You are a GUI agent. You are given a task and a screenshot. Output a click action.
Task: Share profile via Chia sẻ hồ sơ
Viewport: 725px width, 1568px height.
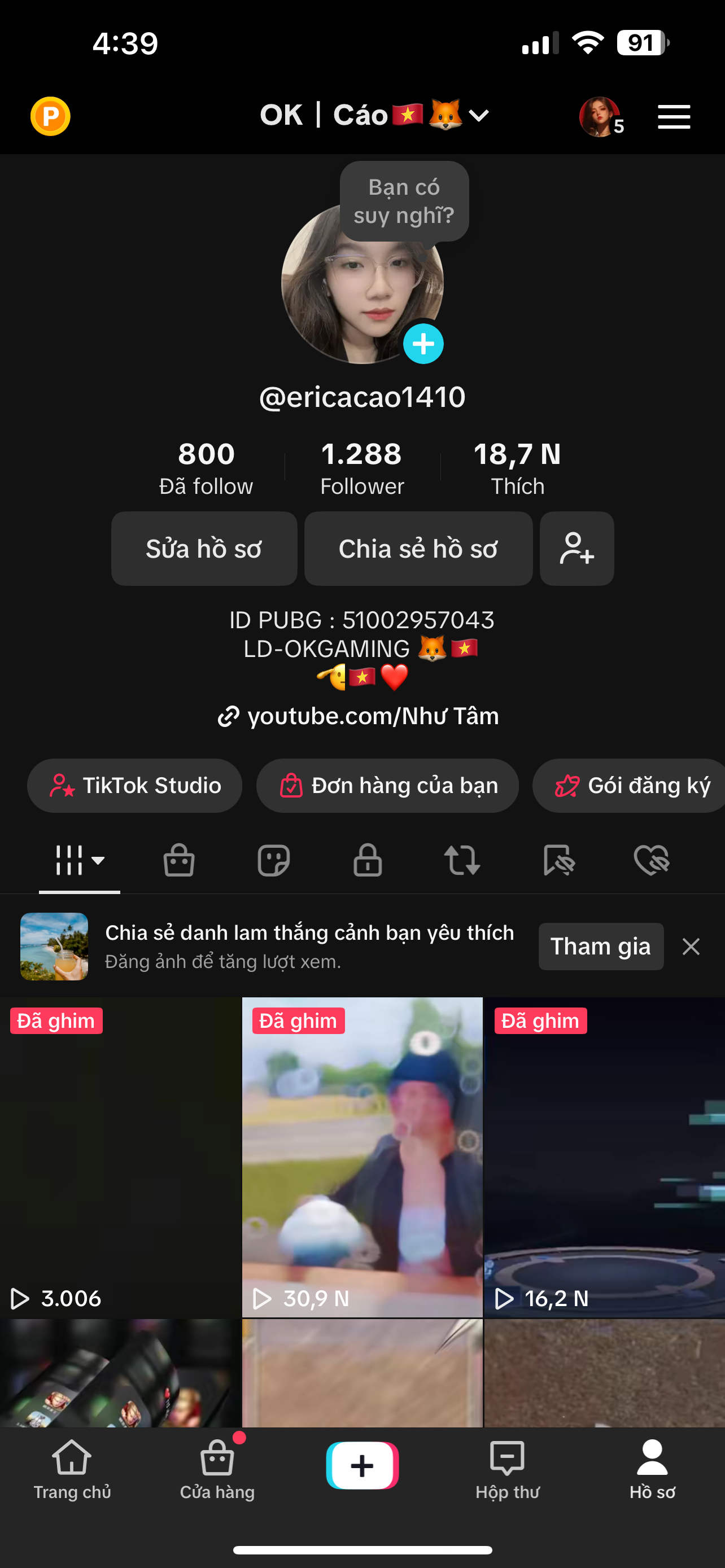[418, 549]
